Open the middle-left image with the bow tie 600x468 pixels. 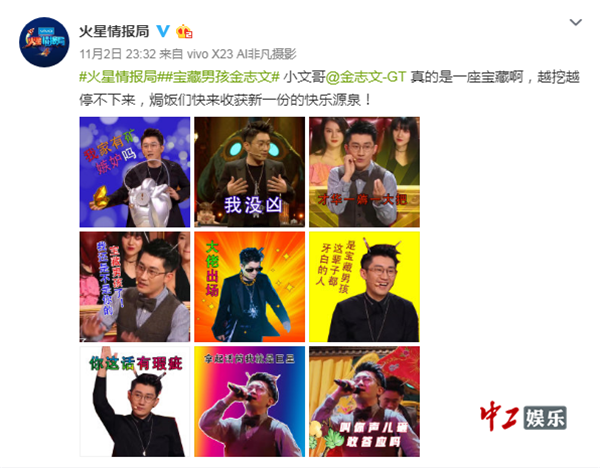[x=135, y=286]
